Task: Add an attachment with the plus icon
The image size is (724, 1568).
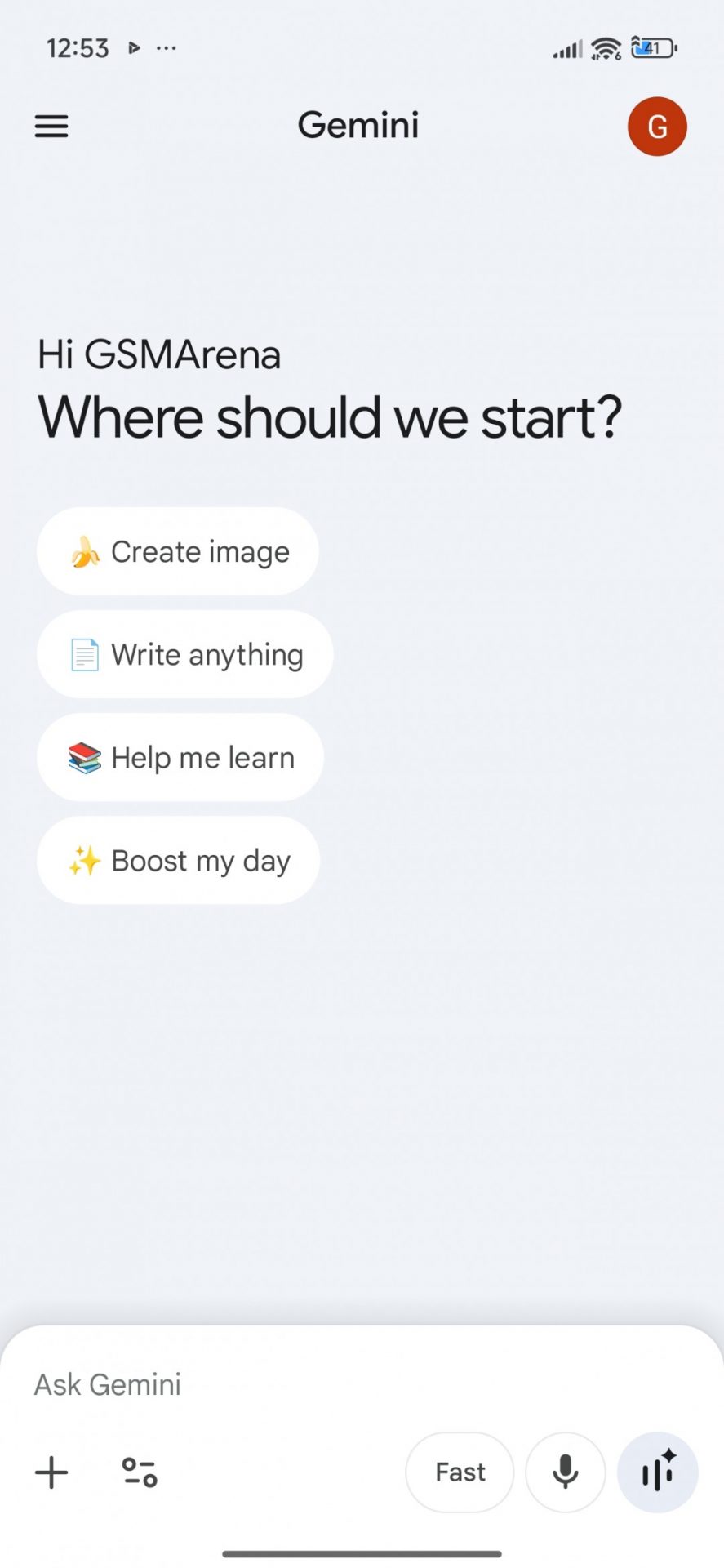Action: [51, 1472]
